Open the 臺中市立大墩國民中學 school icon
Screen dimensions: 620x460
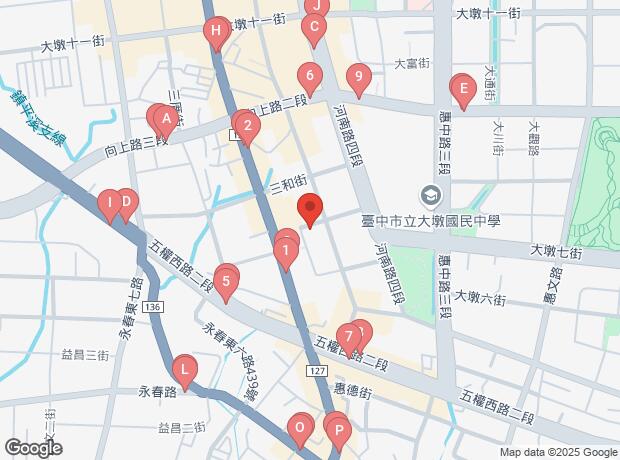pyautogui.click(x=430, y=194)
